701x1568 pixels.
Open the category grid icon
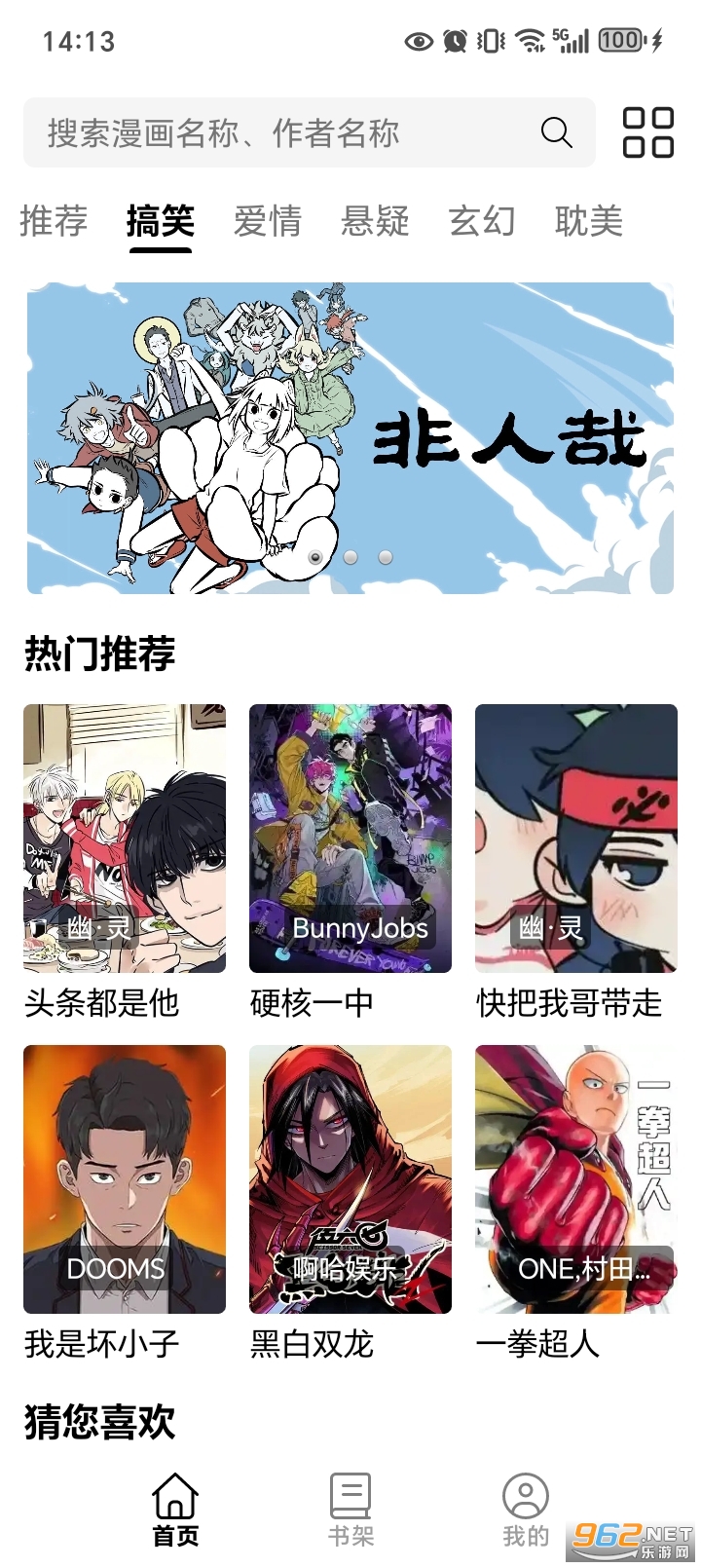pyautogui.click(x=647, y=132)
